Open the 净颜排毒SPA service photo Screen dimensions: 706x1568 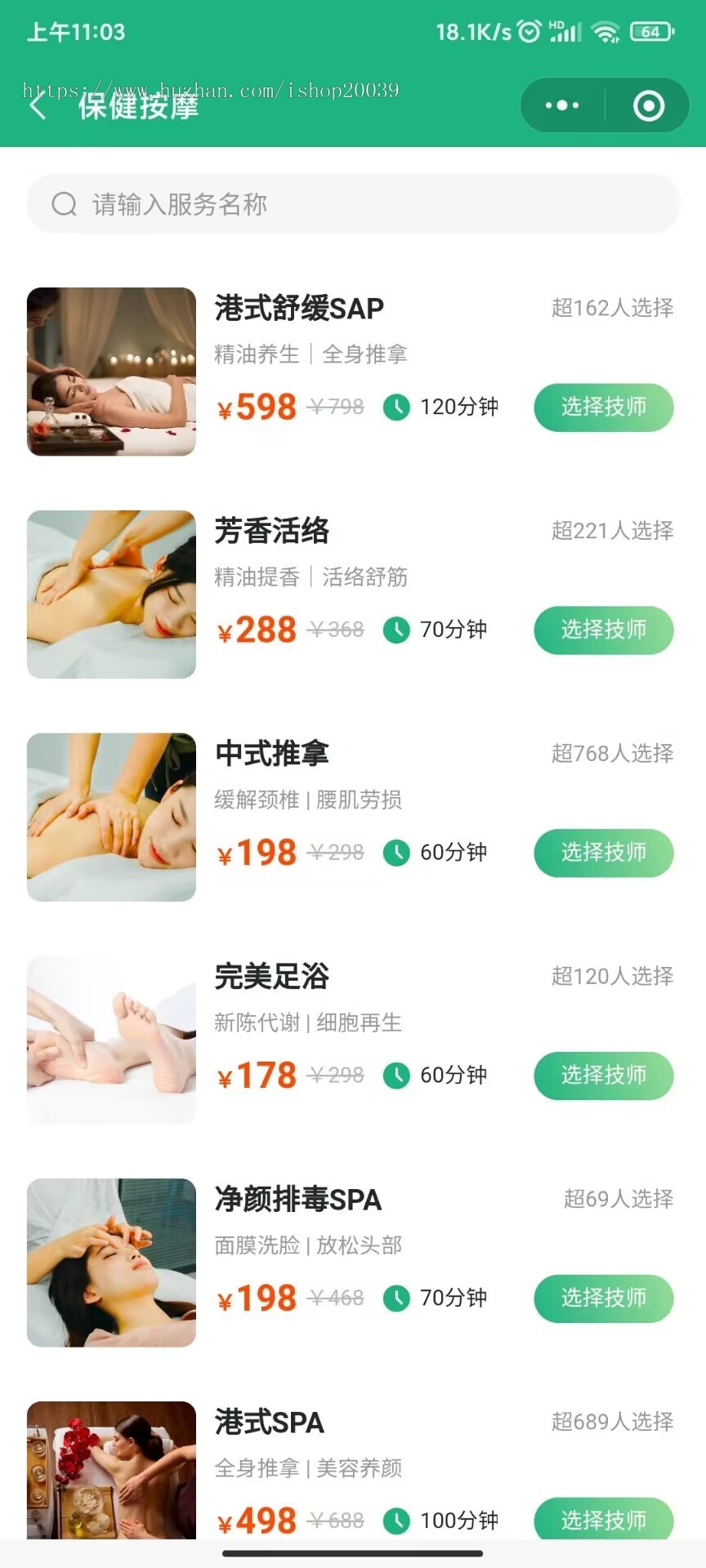[x=111, y=1263]
